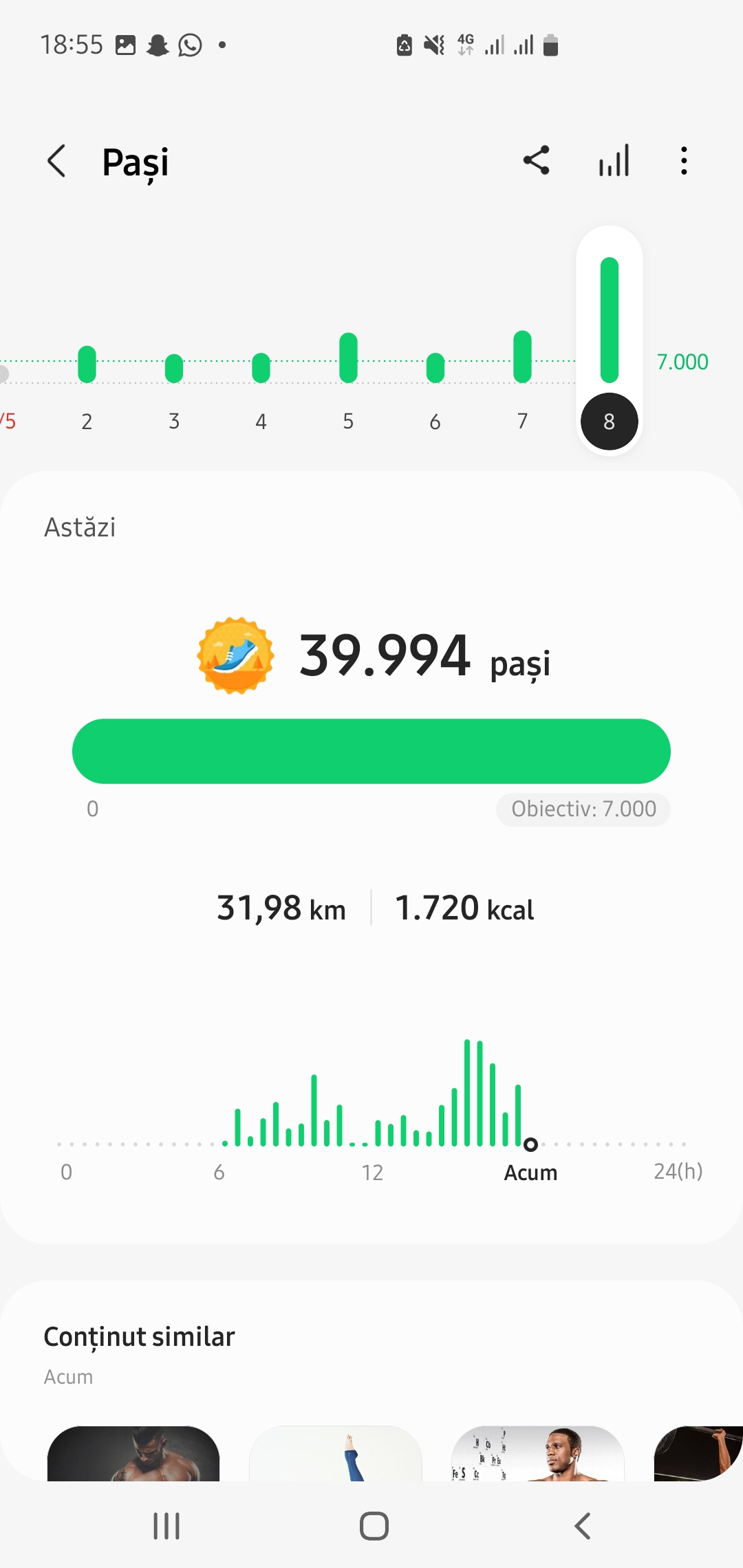Open the three-dot overflow menu
This screenshot has width=743, height=1568.
pos(684,161)
